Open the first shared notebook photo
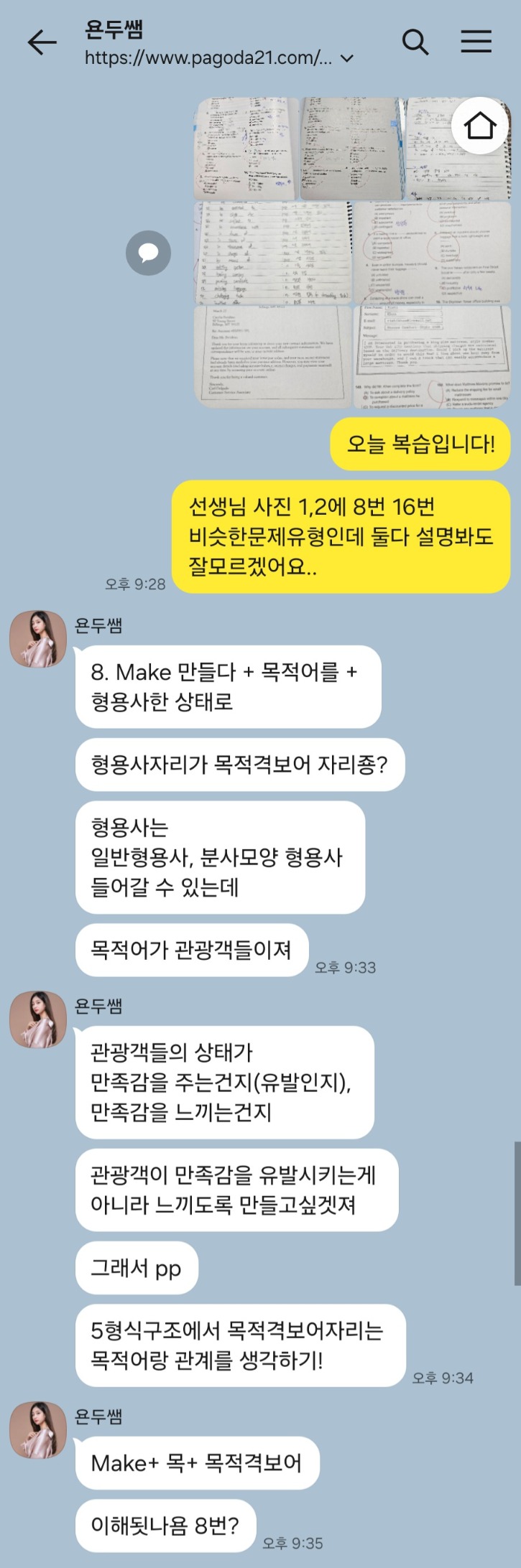Screen dimensions: 521x1568 pos(246,149)
